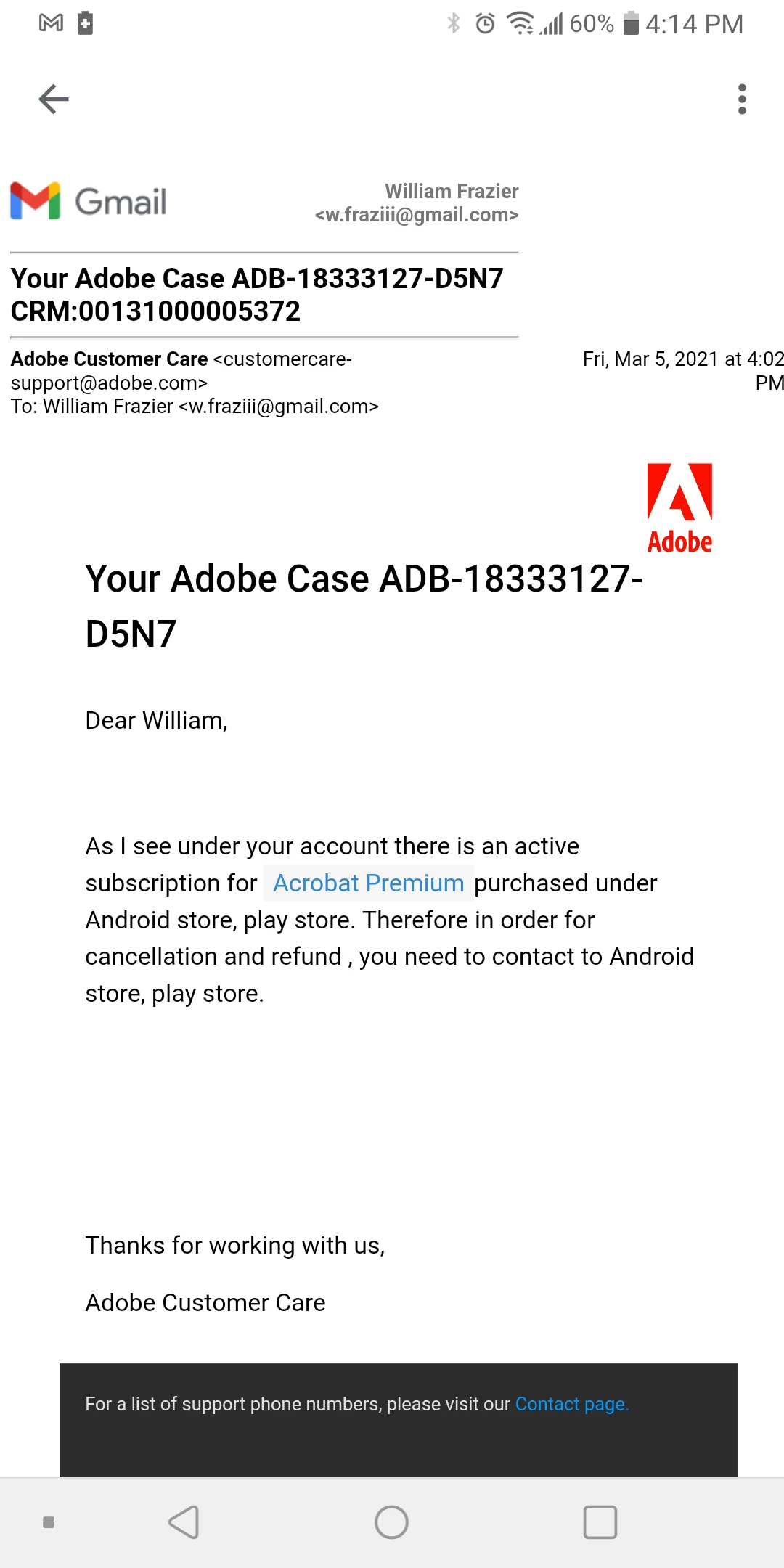The width and height of the screenshot is (784, 1568).
Task: Open the Acrobat Premium link
Action: [x=368, y=883]
